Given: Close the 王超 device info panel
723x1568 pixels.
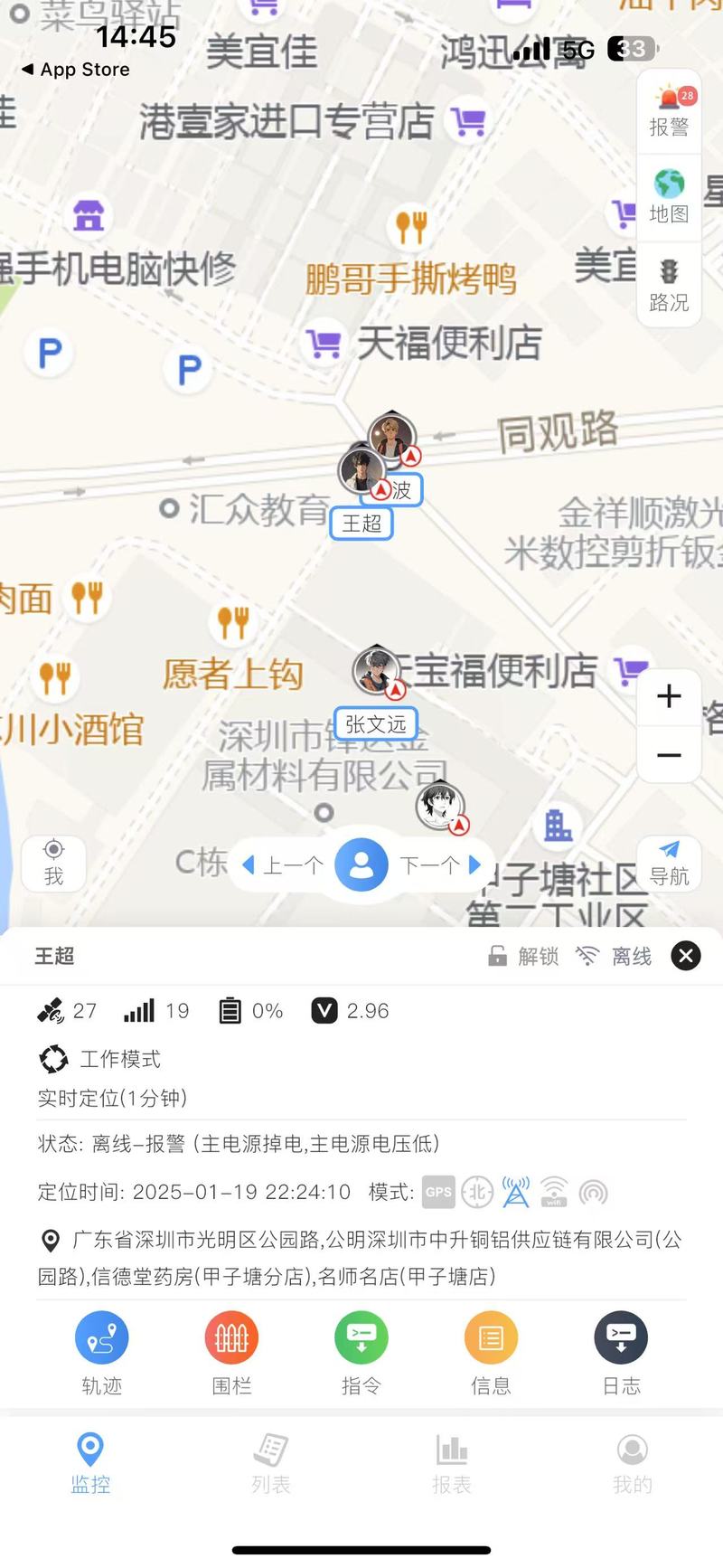Looking at the screenshot, I should click(686, 956).
